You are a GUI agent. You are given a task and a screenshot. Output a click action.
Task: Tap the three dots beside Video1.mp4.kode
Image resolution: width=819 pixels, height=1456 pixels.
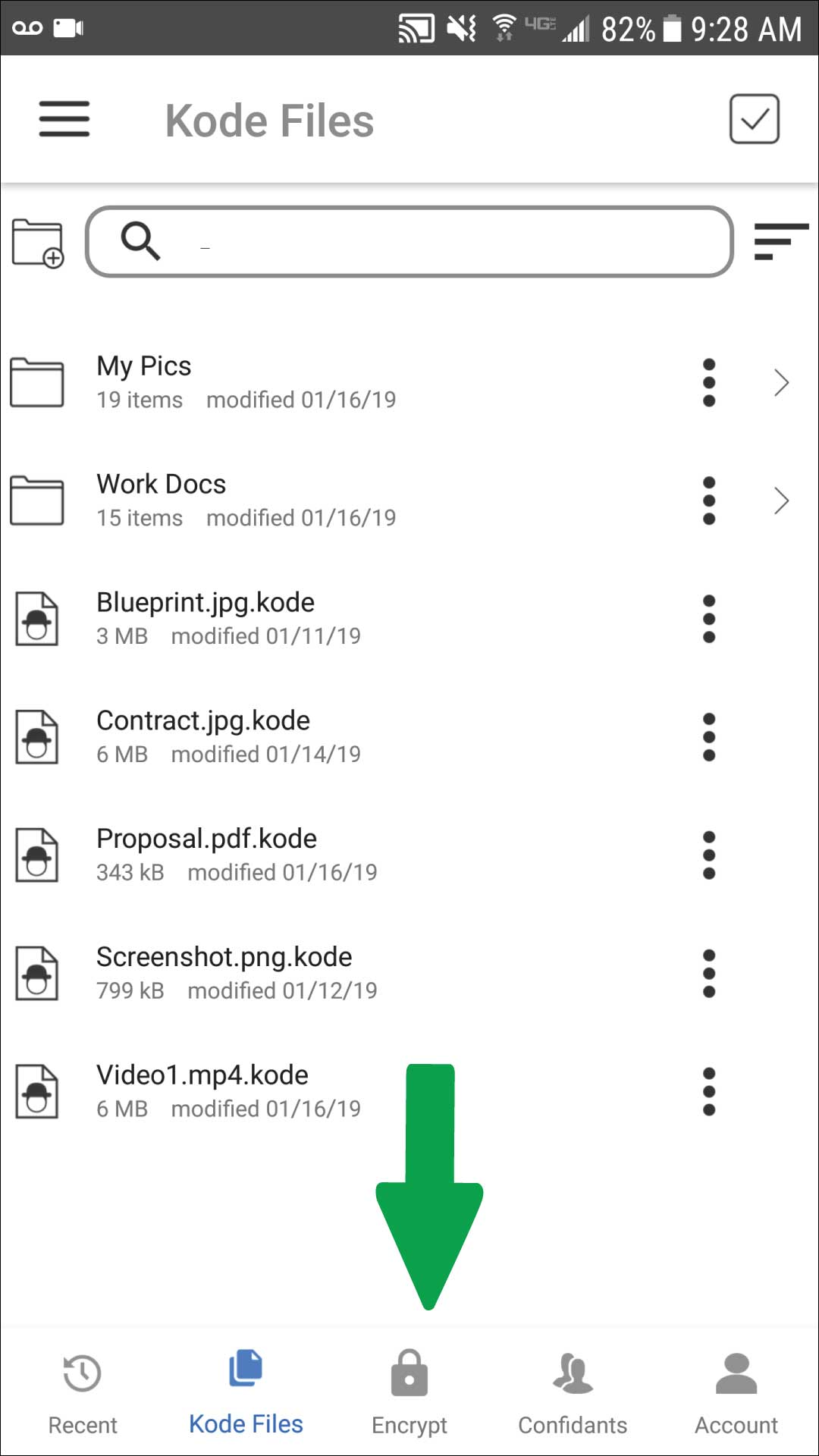(x=709, y=1092)
